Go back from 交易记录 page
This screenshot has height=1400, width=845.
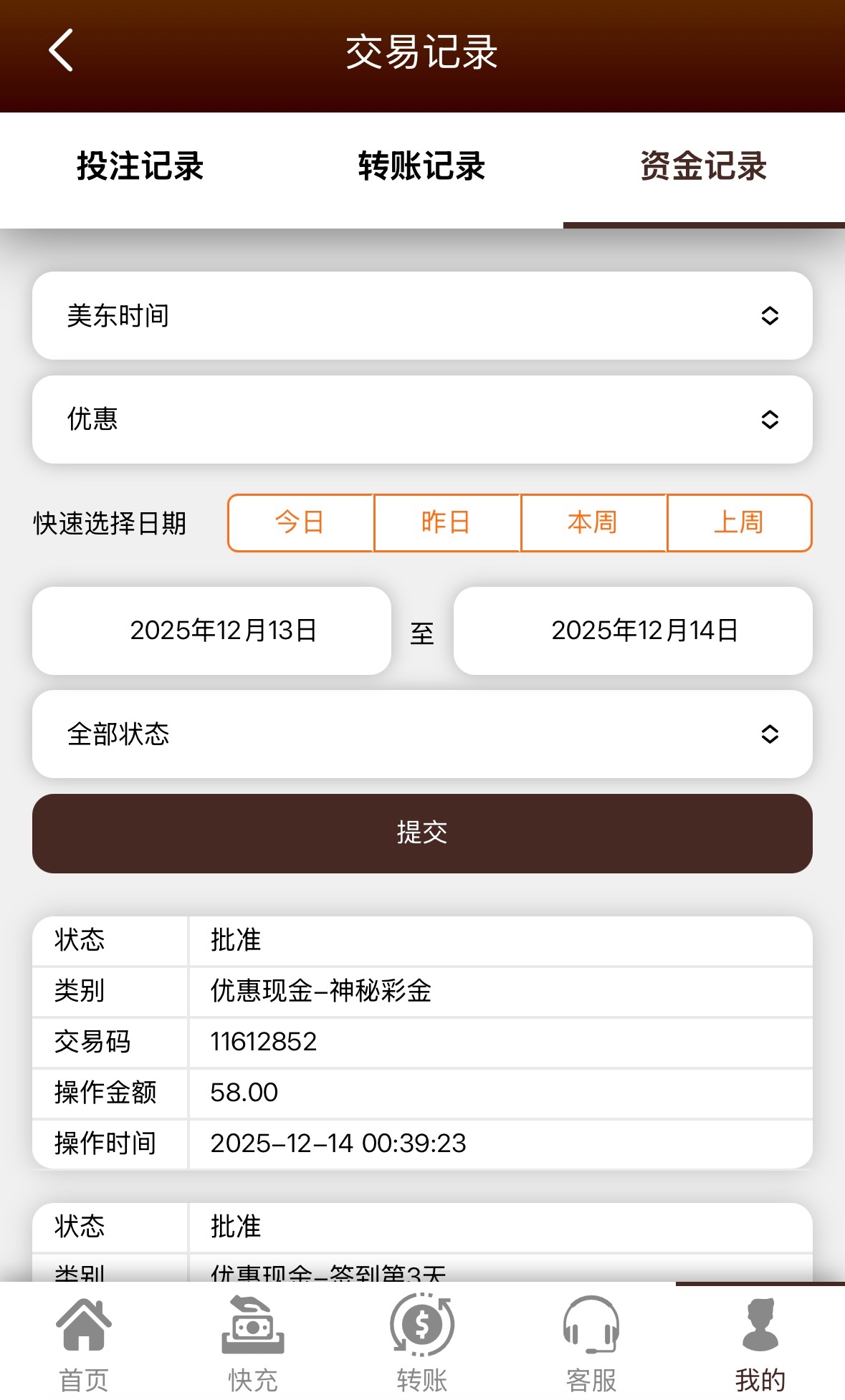(62, 51)
